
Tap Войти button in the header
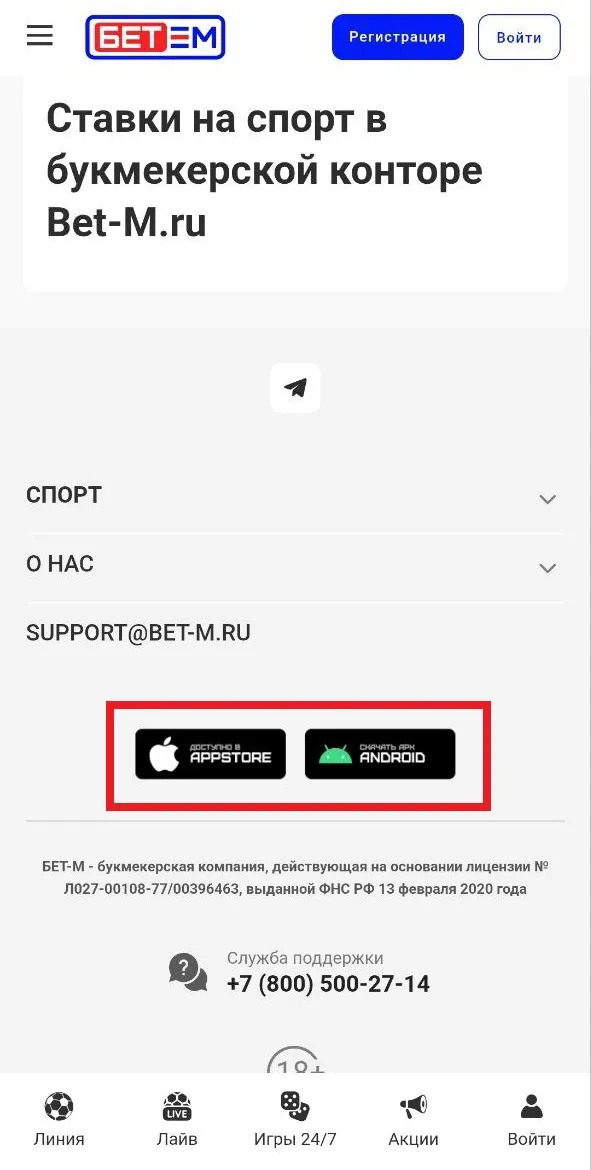pyautogui.click(x=519, y=37)
